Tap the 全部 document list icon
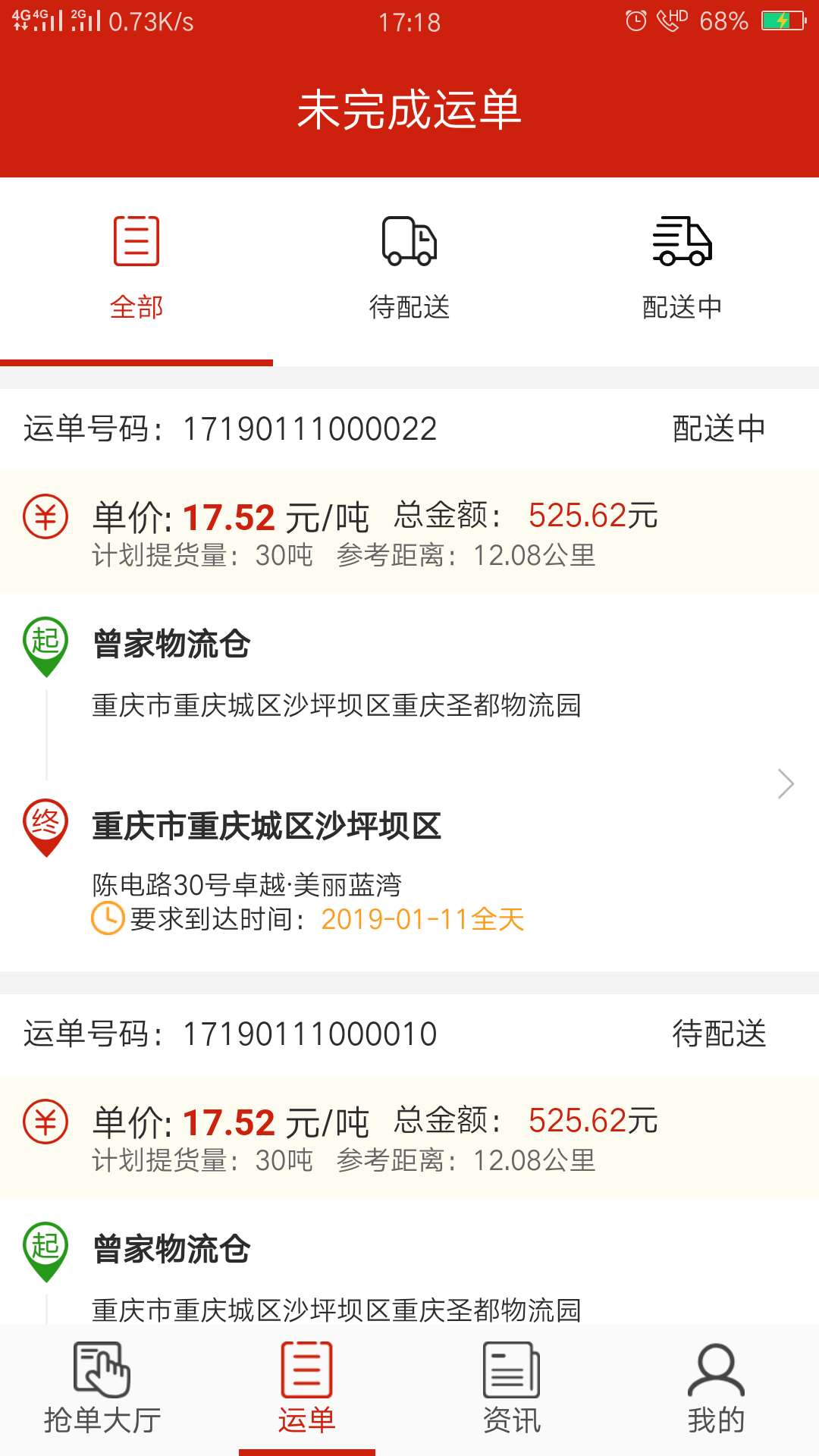This screenshot has height=1456, width=819. point(136,241)
